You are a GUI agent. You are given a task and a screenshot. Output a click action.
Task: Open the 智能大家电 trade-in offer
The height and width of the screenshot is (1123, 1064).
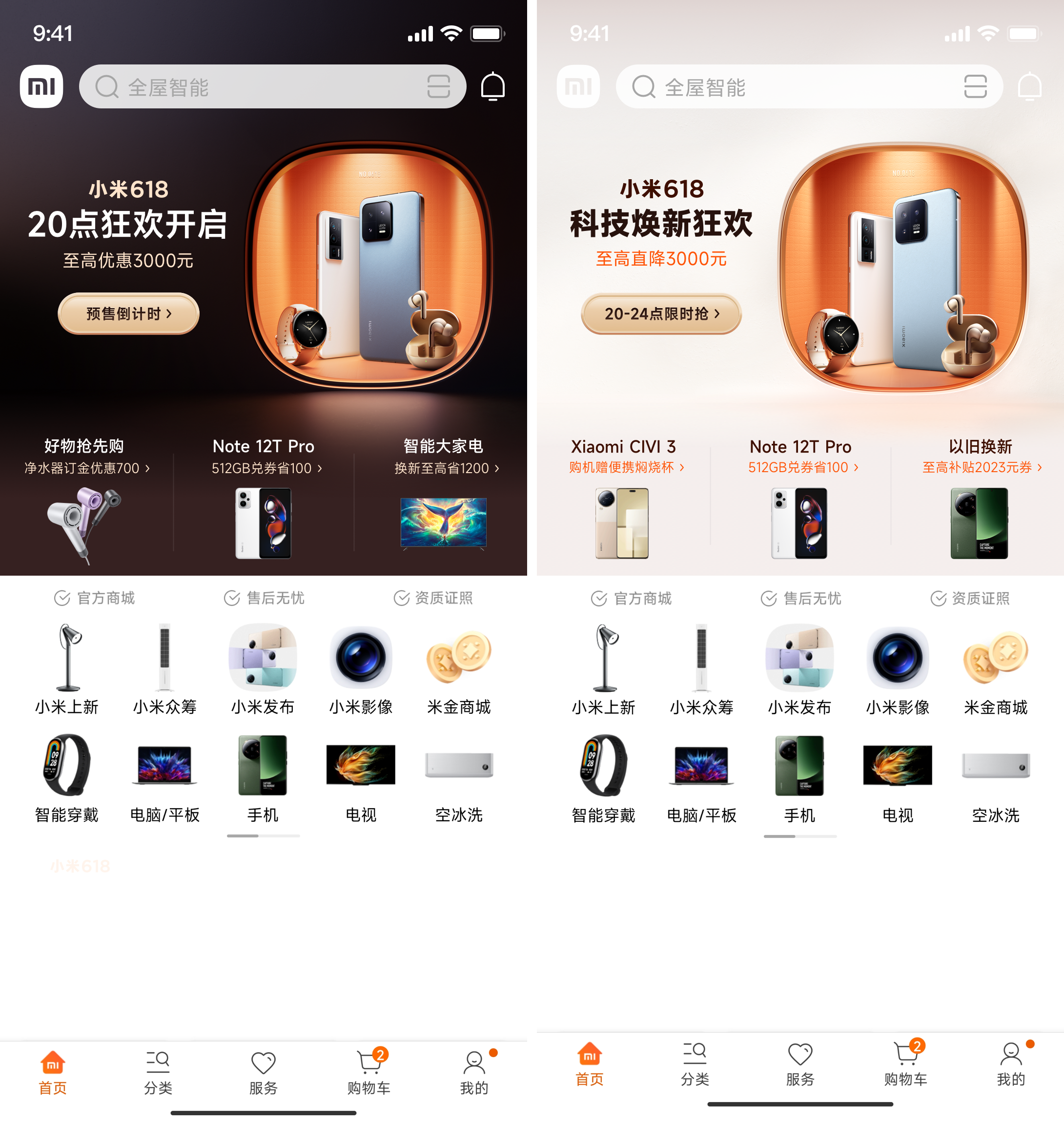(x=444, y=495)
